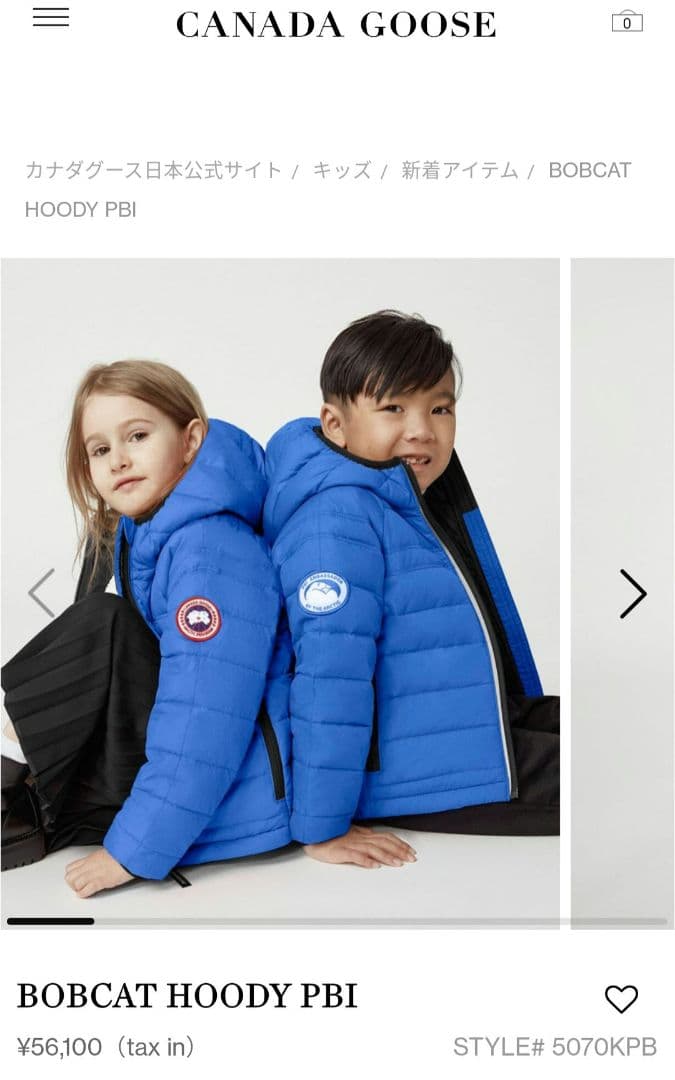
Task: Open the hamburger menu
Action: [51, 18]
